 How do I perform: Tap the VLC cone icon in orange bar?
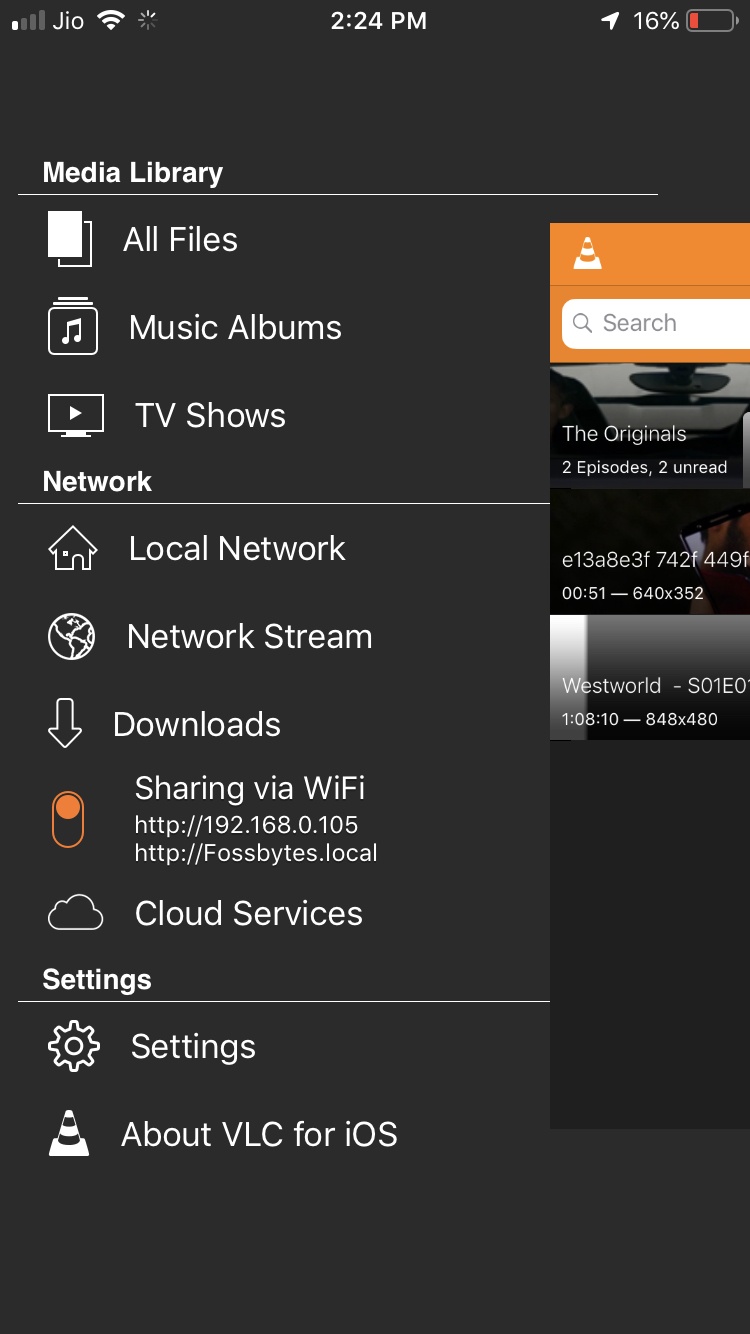tap(588, 254)
